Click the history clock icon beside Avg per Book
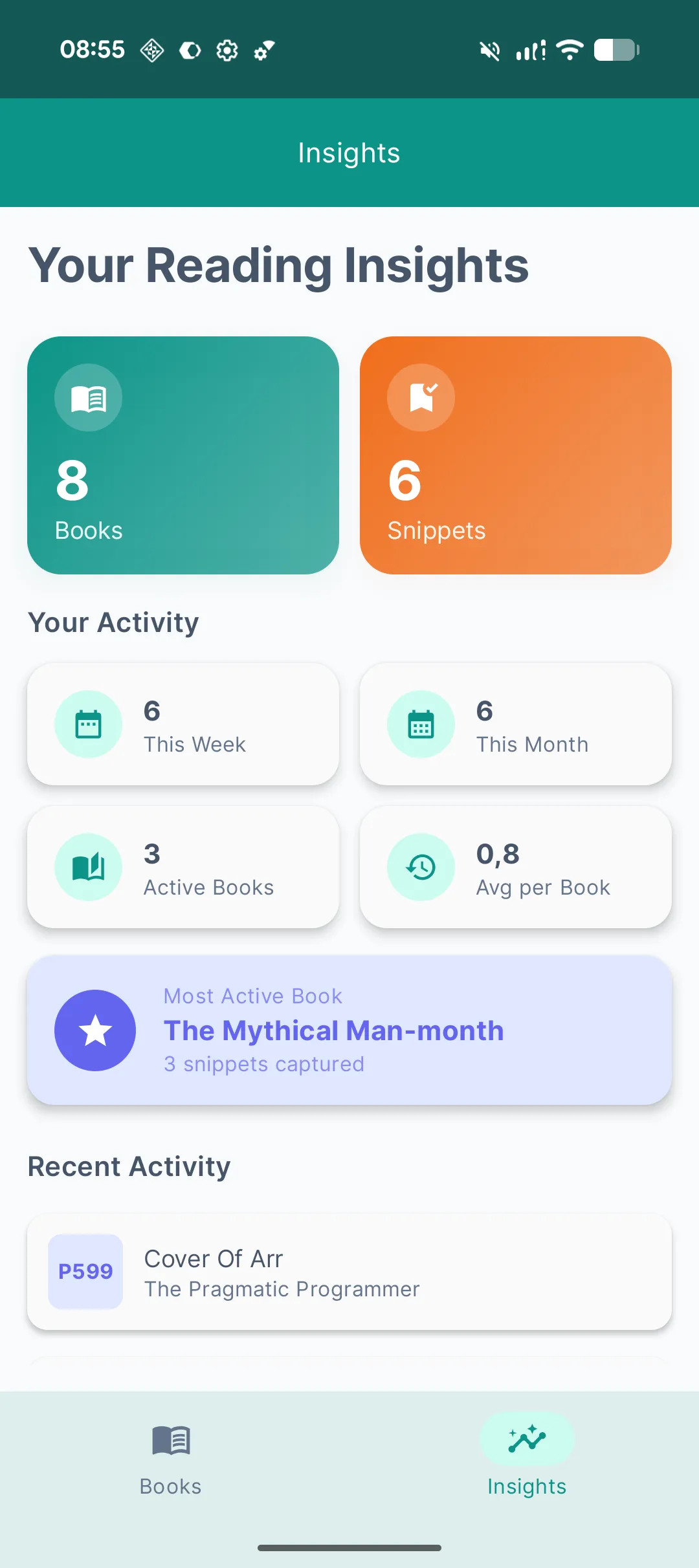The height and width of the screenshot is (1568, 699). (421, 867)
